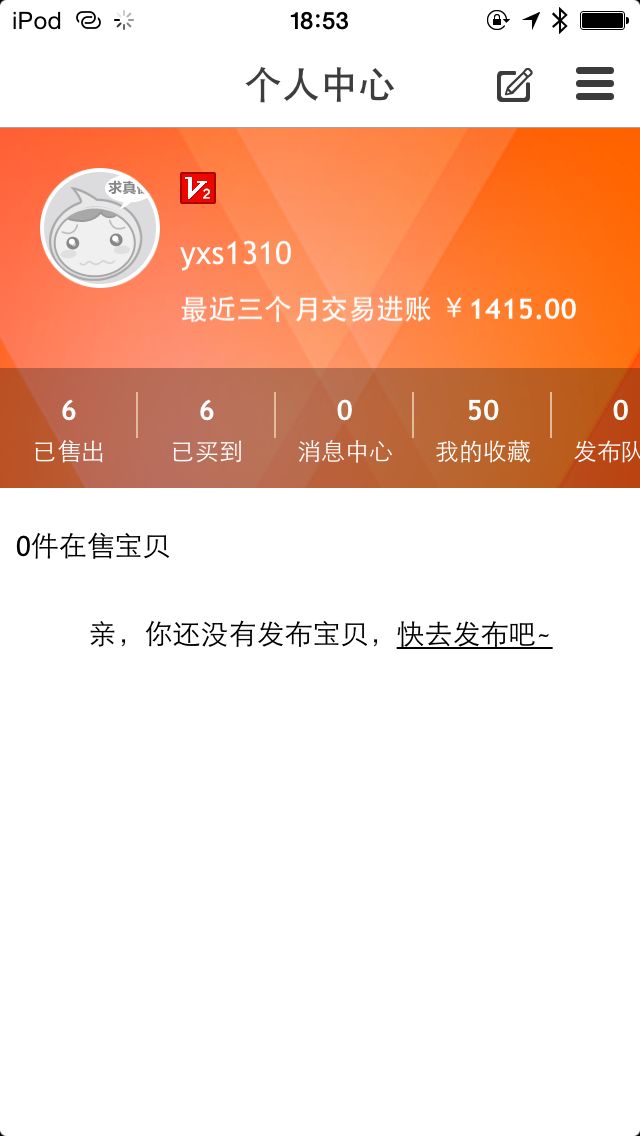Tap the 快去发布吧 link
Image resolution: width=640 pixels, height=1136 pixels.
474,634
